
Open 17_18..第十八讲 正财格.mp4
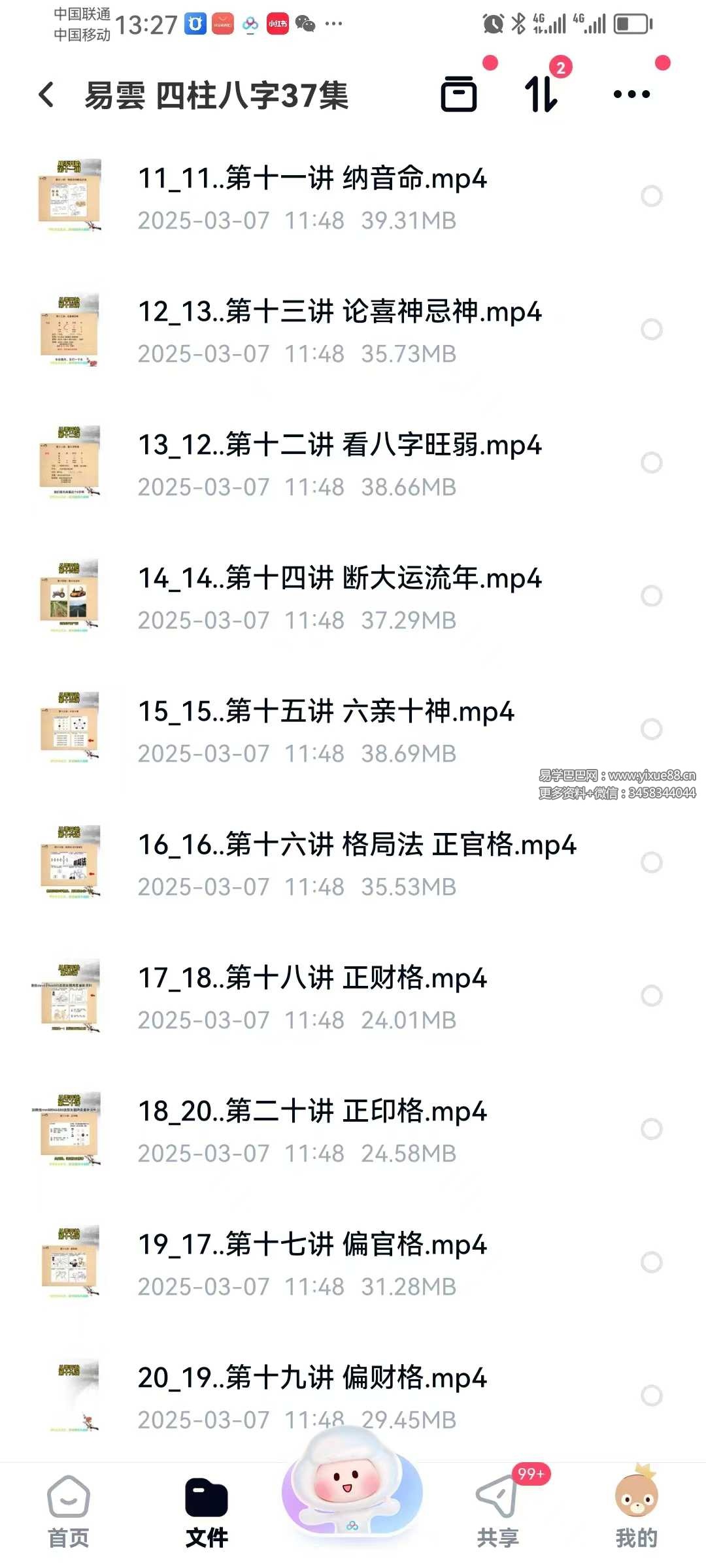tap(312, 978)
